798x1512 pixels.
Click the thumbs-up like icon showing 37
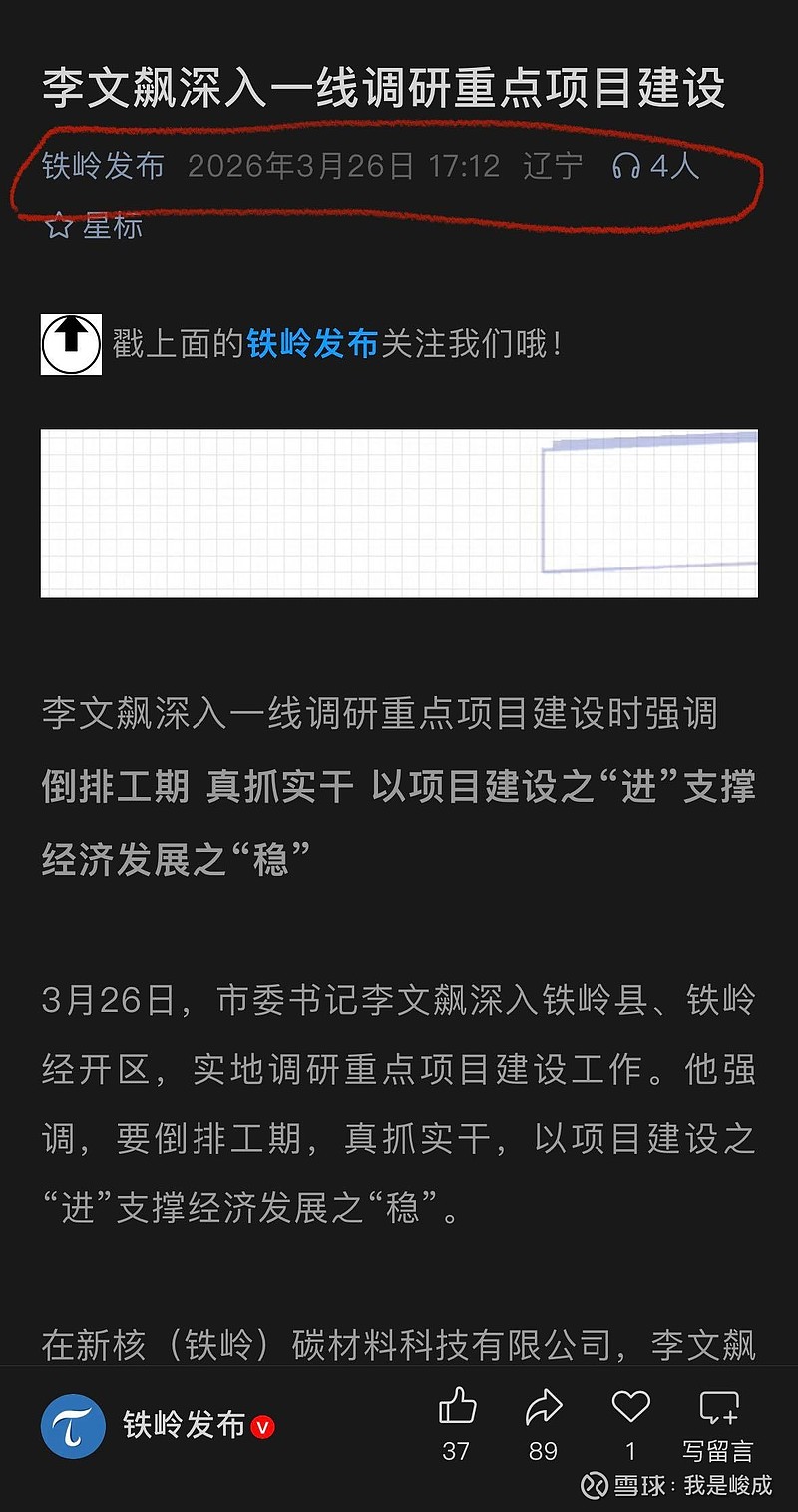(x=457, y=1409)
